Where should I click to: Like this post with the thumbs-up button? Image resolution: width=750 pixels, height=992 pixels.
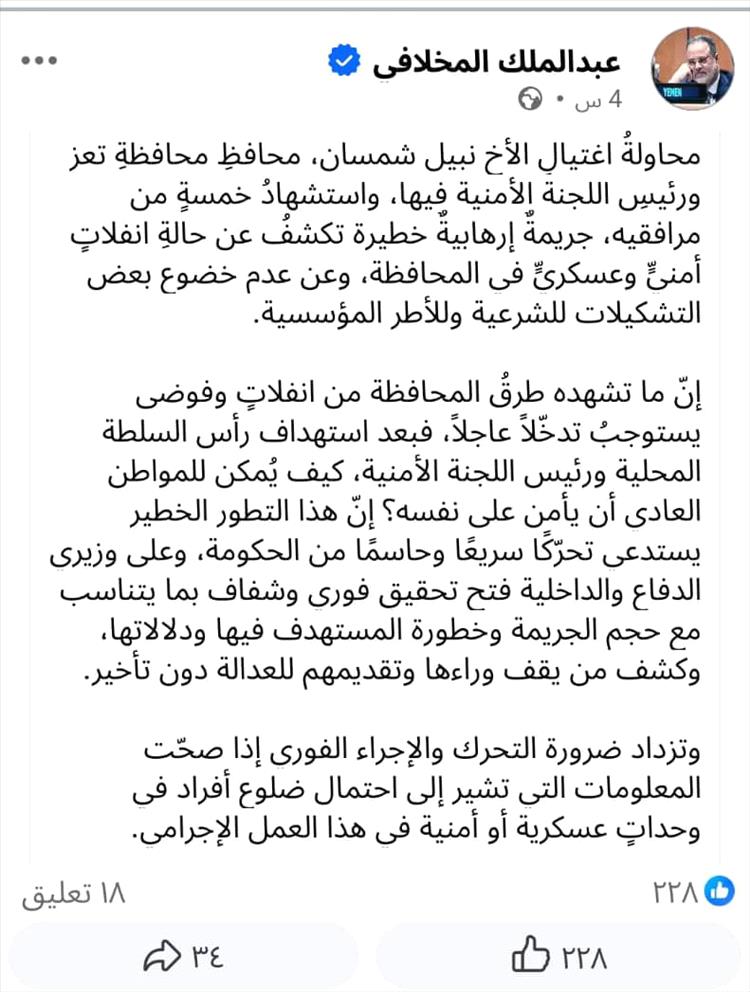pyautogui.click(x=560, y=957)
